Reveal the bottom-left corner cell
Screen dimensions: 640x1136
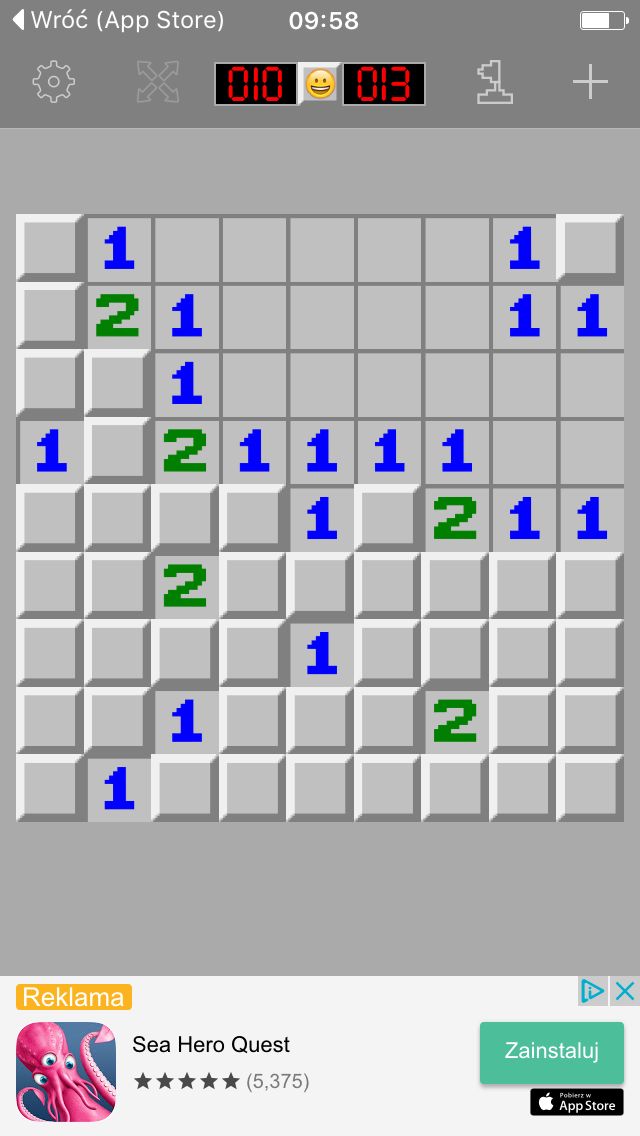(50, 788)
